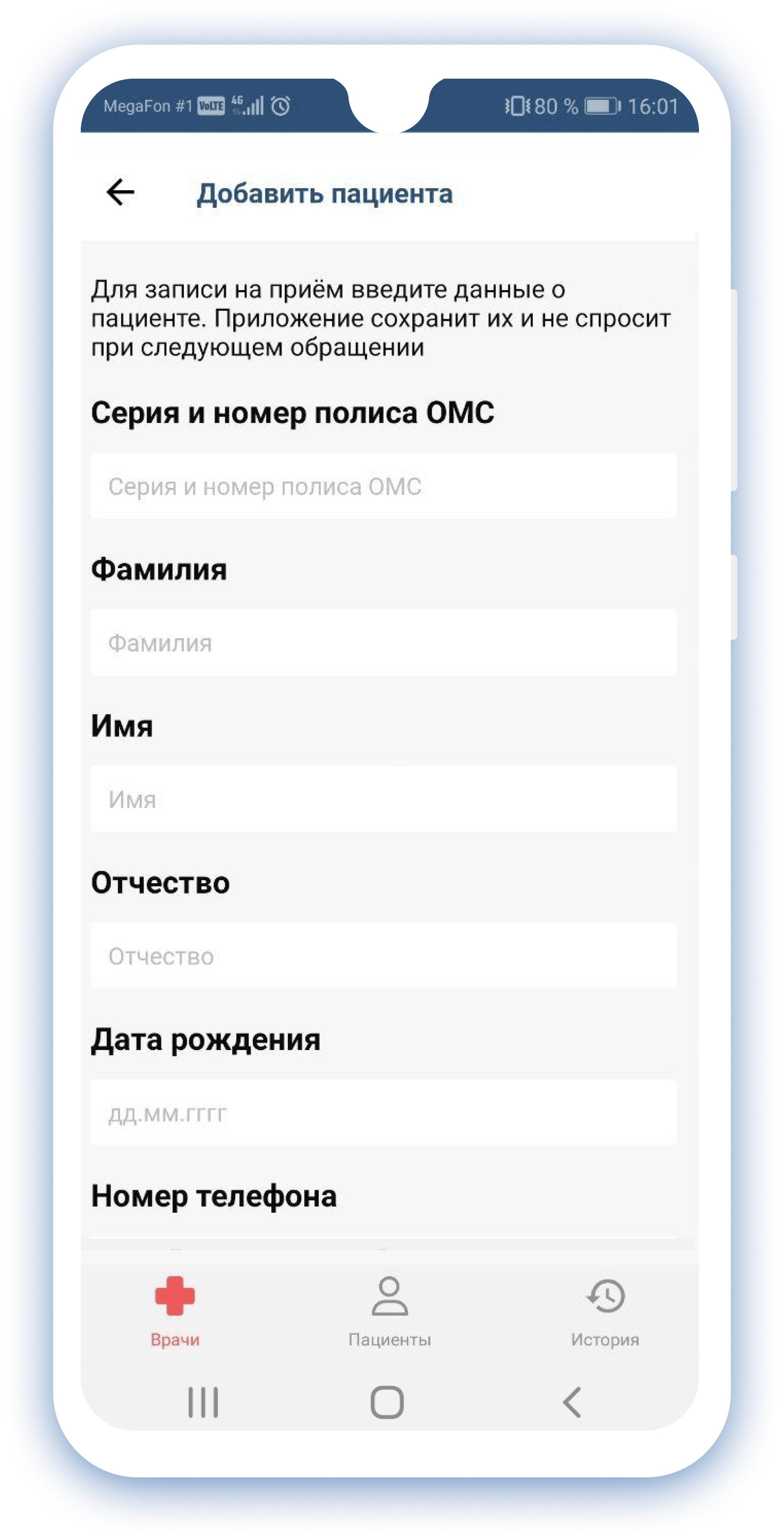
Task: Tap the Фамилия input field
Action: (x=384, y=643)
